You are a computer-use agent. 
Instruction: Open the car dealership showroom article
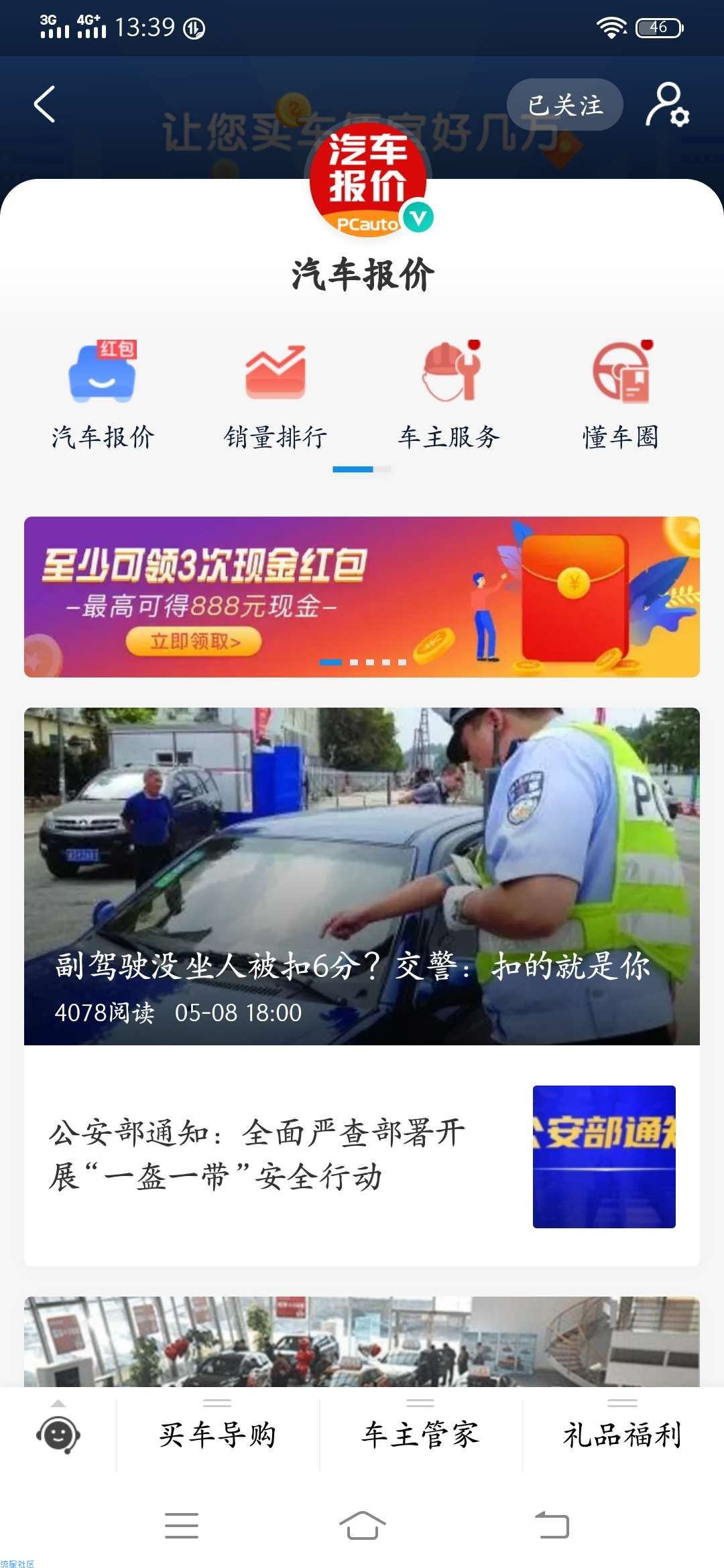(x=362, y=1342)
